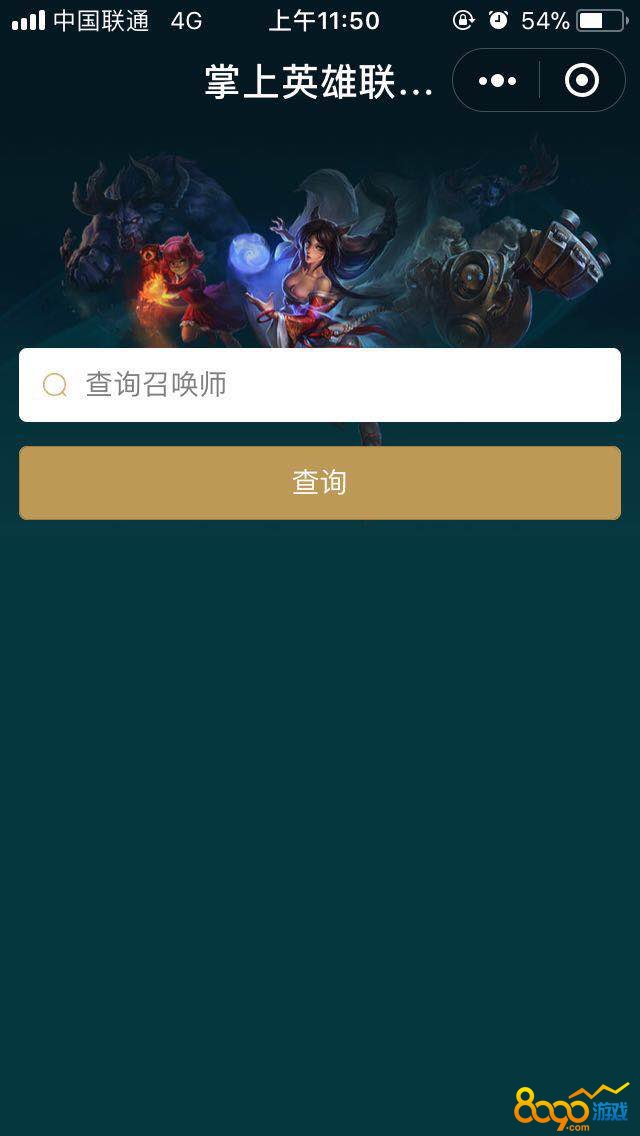Tap the 查询 button
The image size is (640, 1136).
320,483
